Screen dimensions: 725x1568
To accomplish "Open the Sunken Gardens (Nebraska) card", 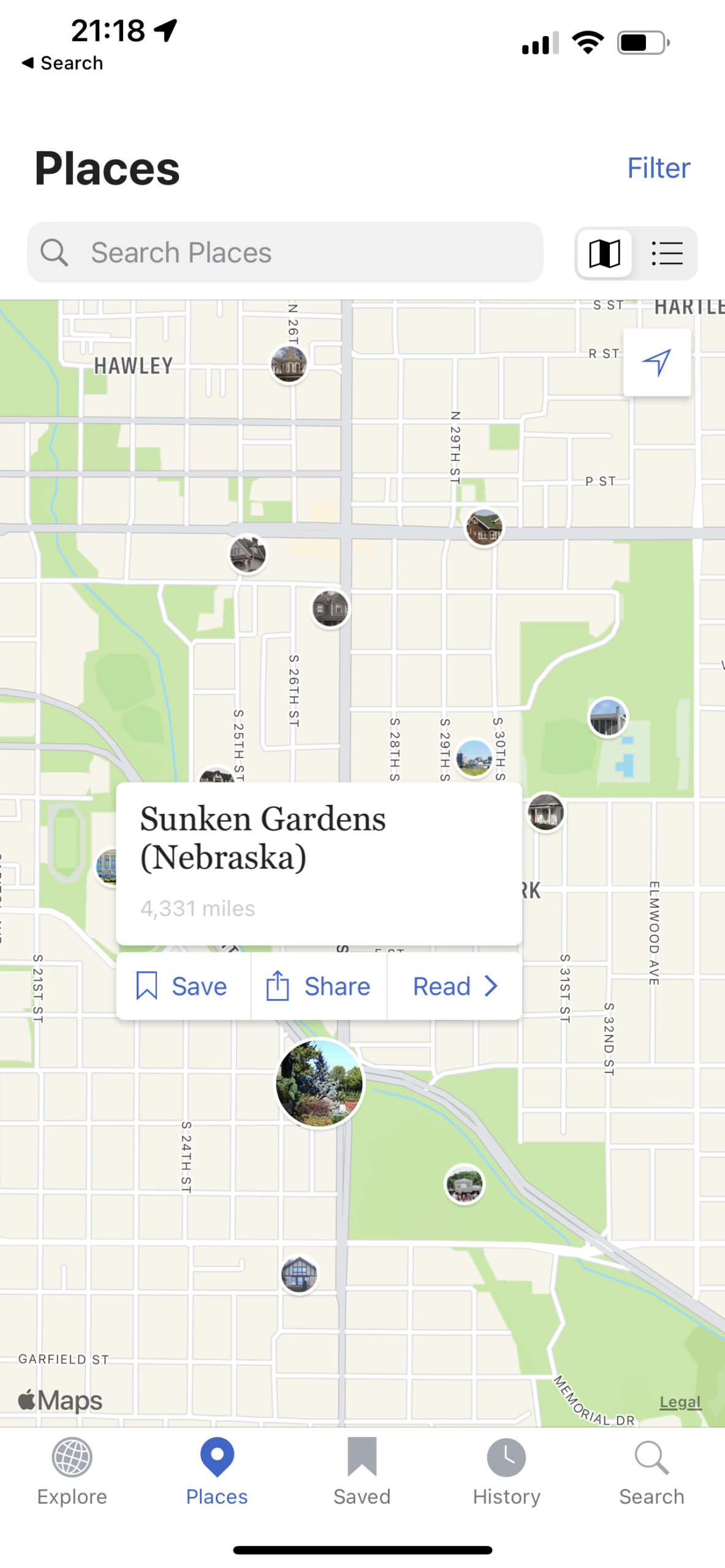I will pyautogui.click(x=319, y=864).
